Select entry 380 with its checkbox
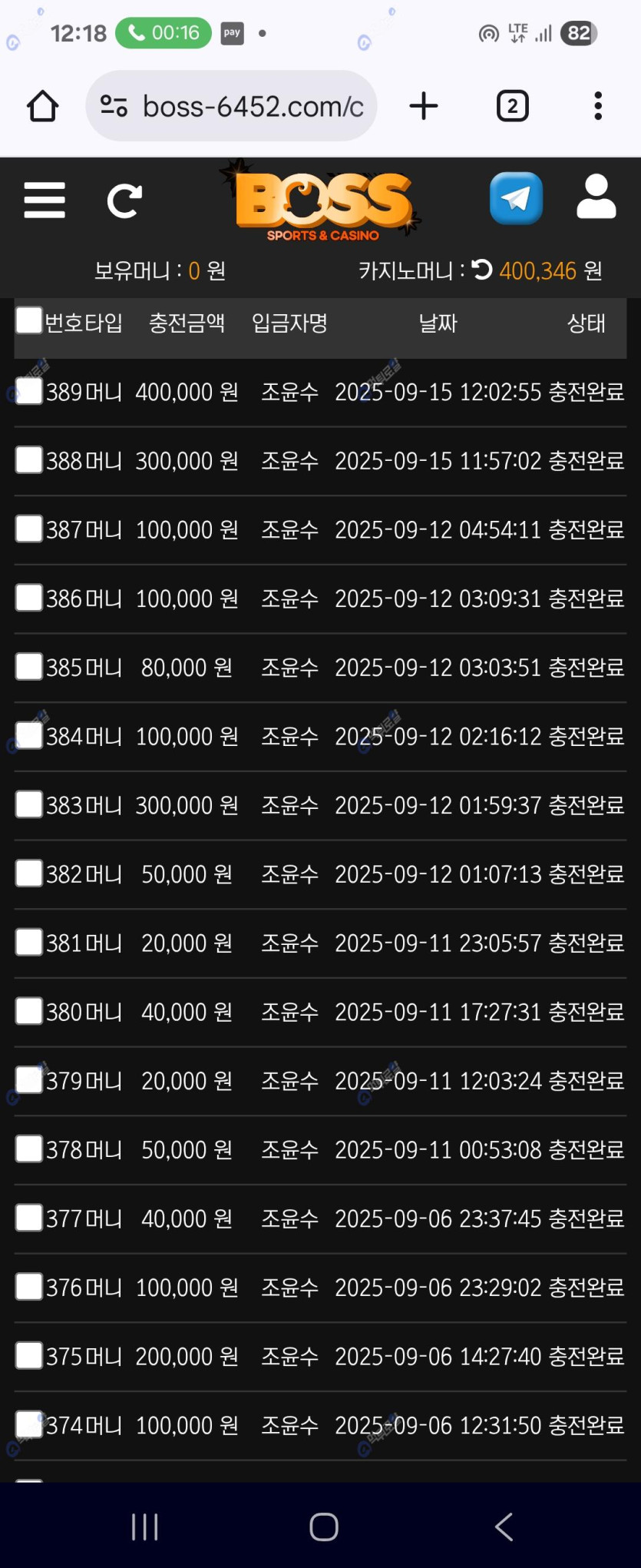 click(29, 1011)
